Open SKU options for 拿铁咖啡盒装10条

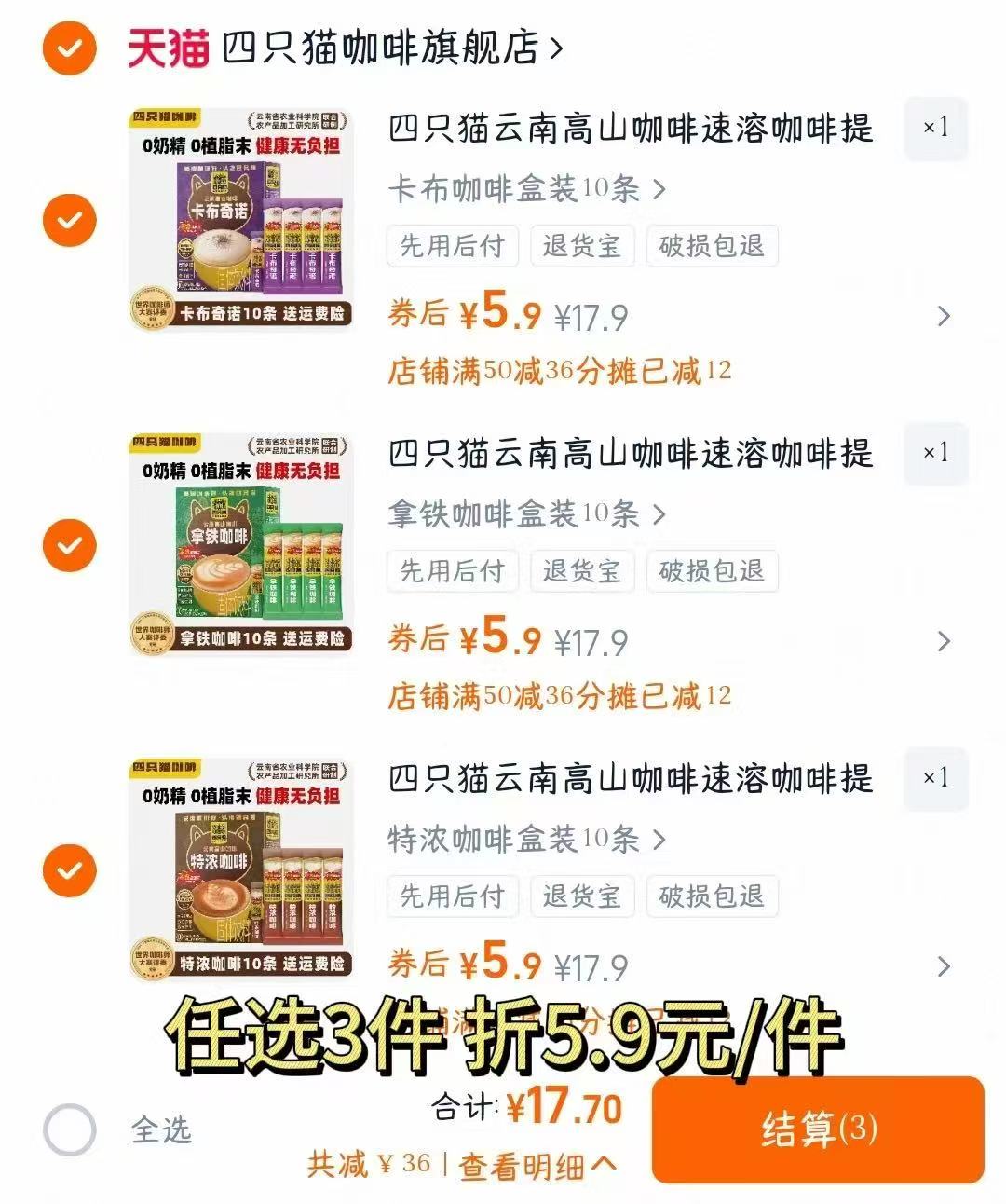tap(522, 515)
